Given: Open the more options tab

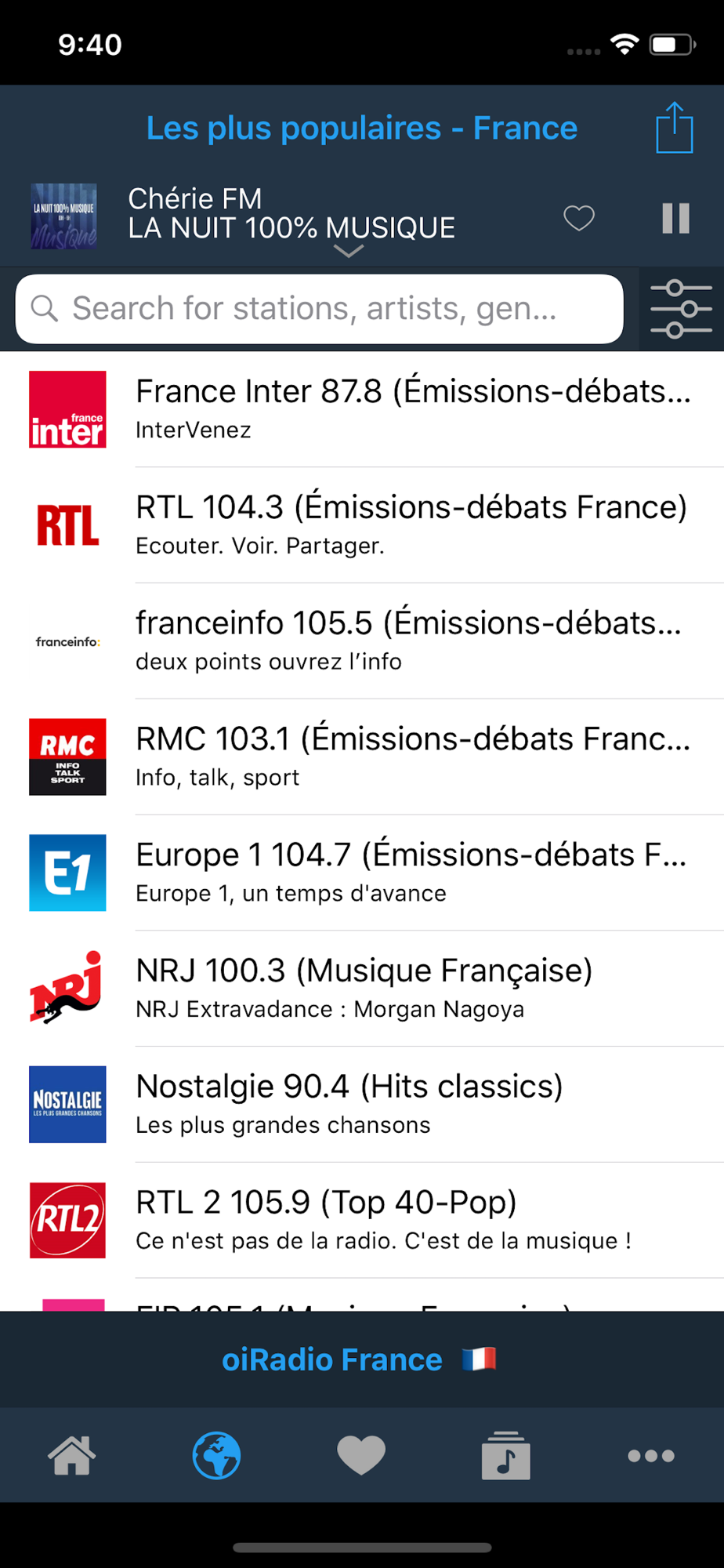Looking at the screenshot, I should 650,1456.
